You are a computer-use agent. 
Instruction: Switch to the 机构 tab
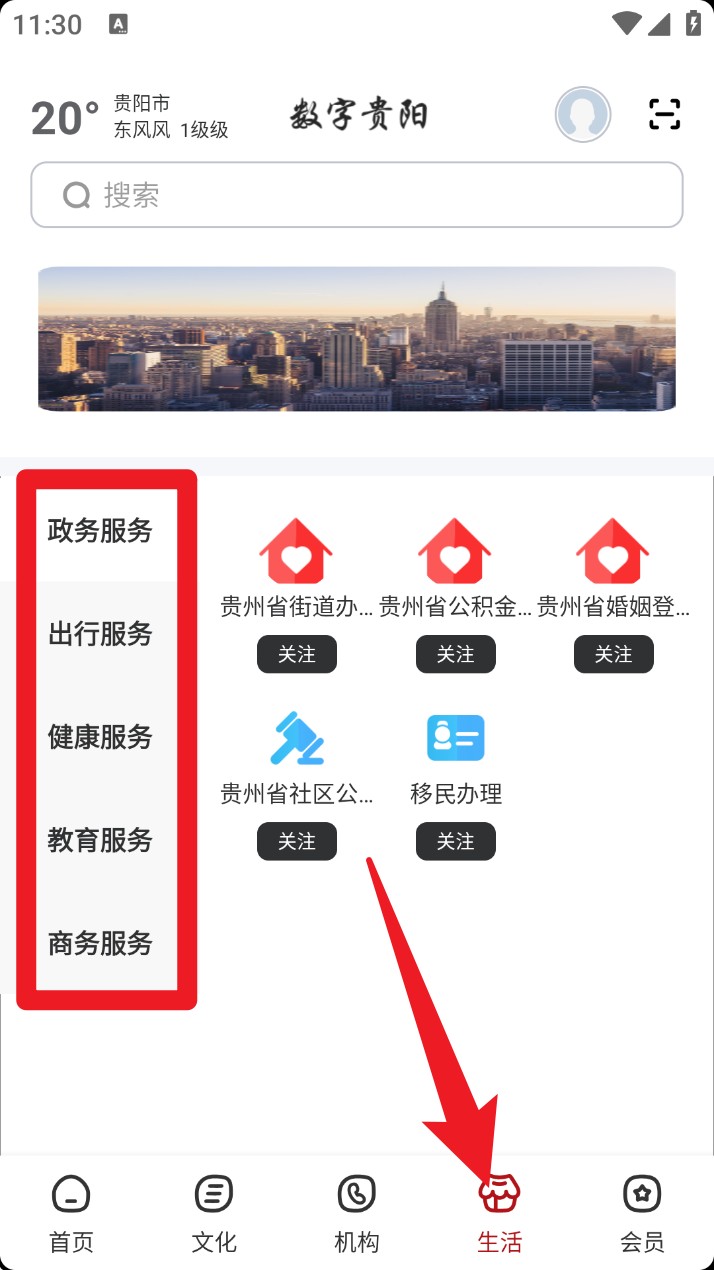click(356, 1213)
